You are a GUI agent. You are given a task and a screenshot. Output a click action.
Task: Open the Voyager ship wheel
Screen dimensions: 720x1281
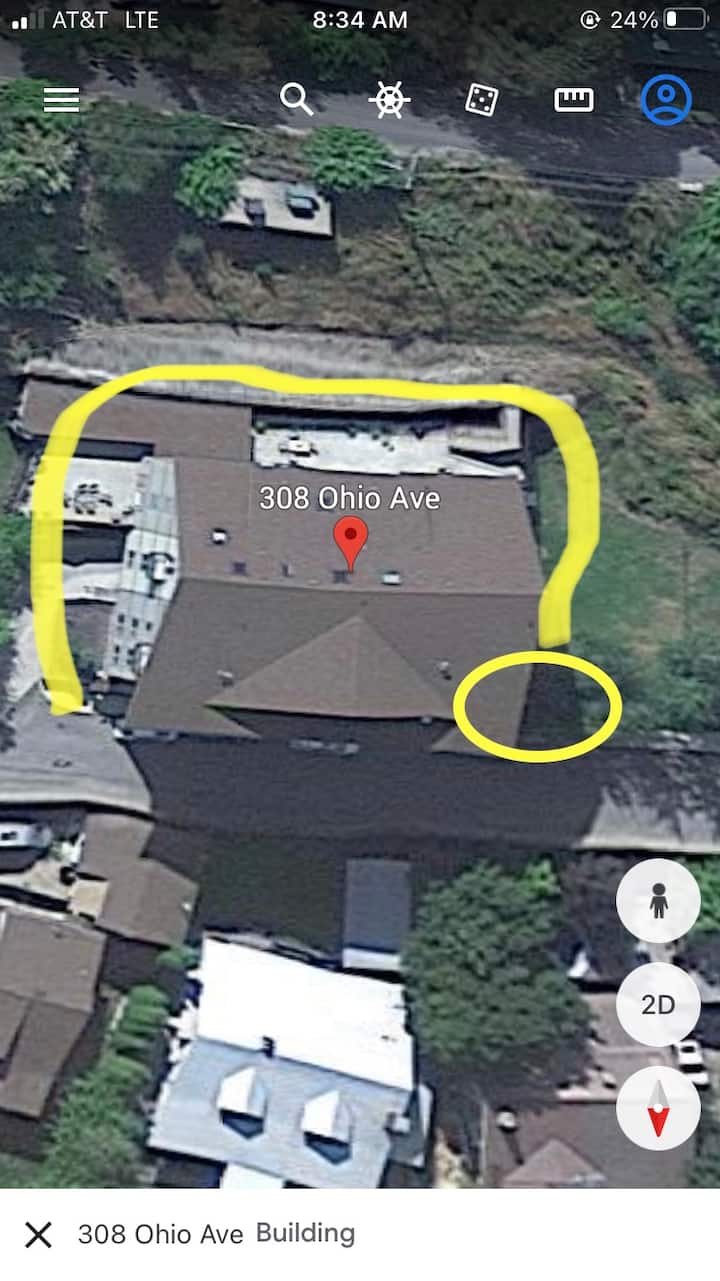389,100
